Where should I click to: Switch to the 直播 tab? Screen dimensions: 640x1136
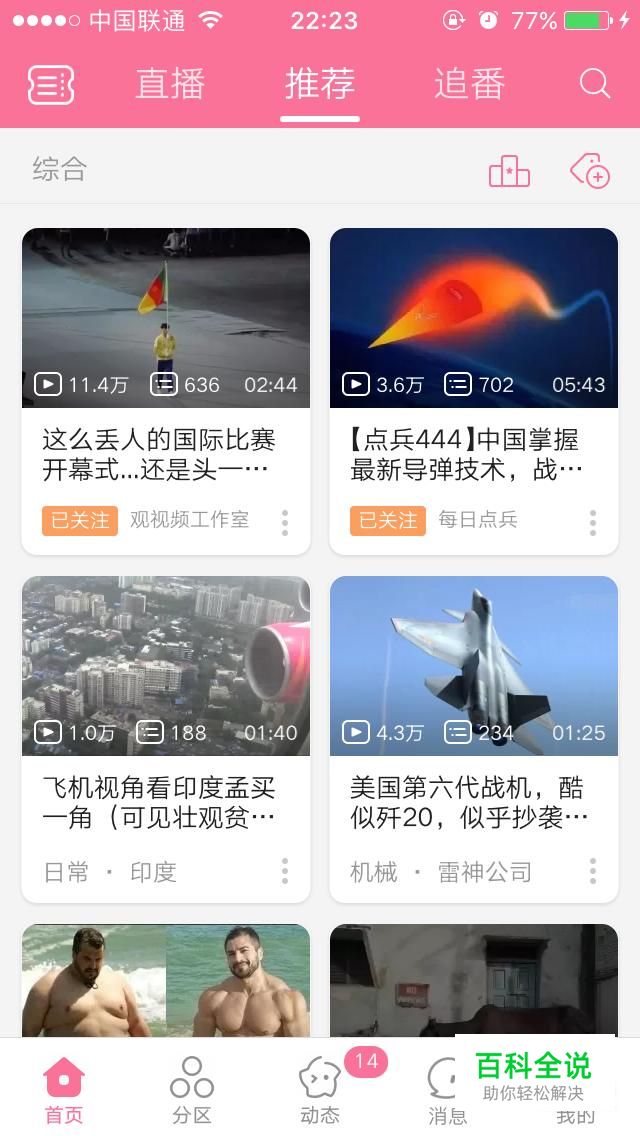coord(170,84)
